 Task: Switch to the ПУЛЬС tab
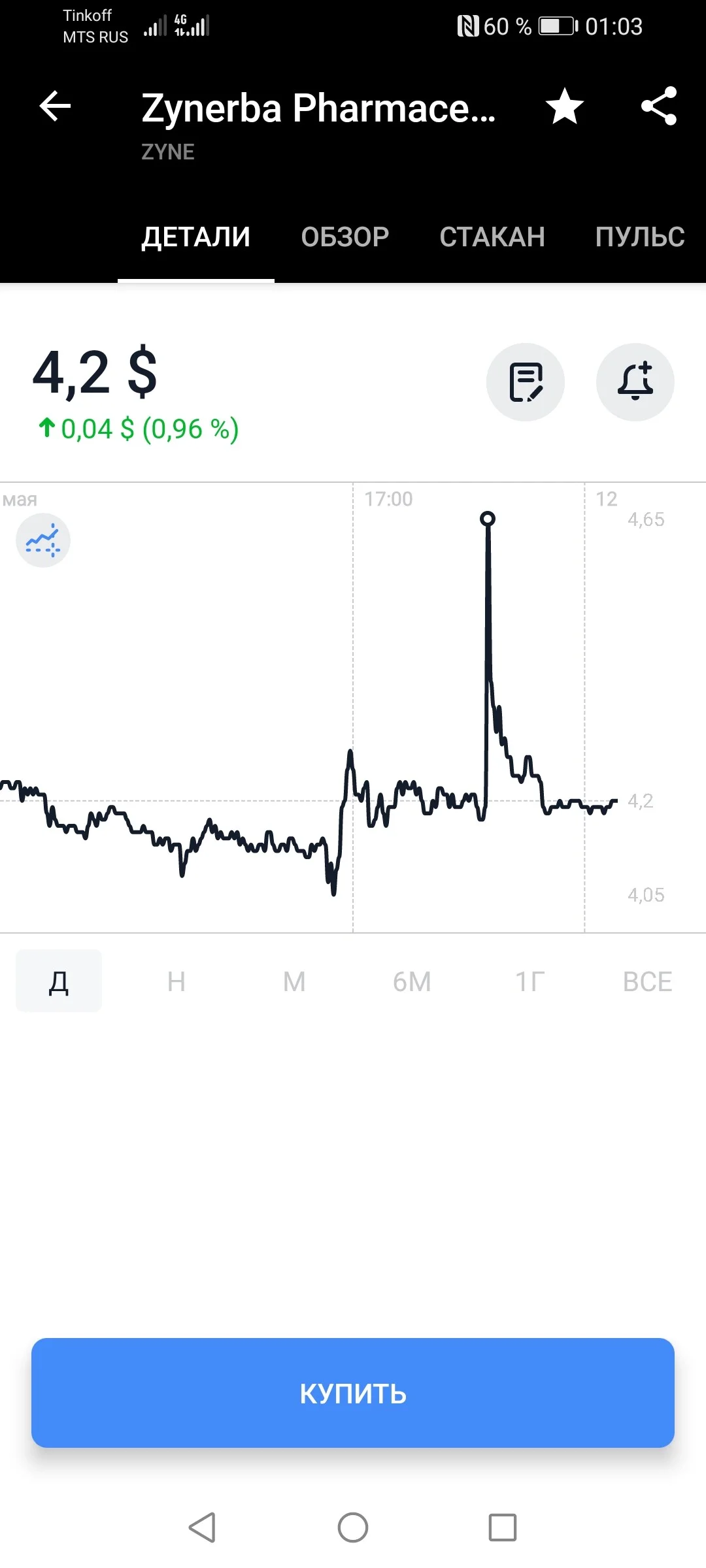point(640,237)
